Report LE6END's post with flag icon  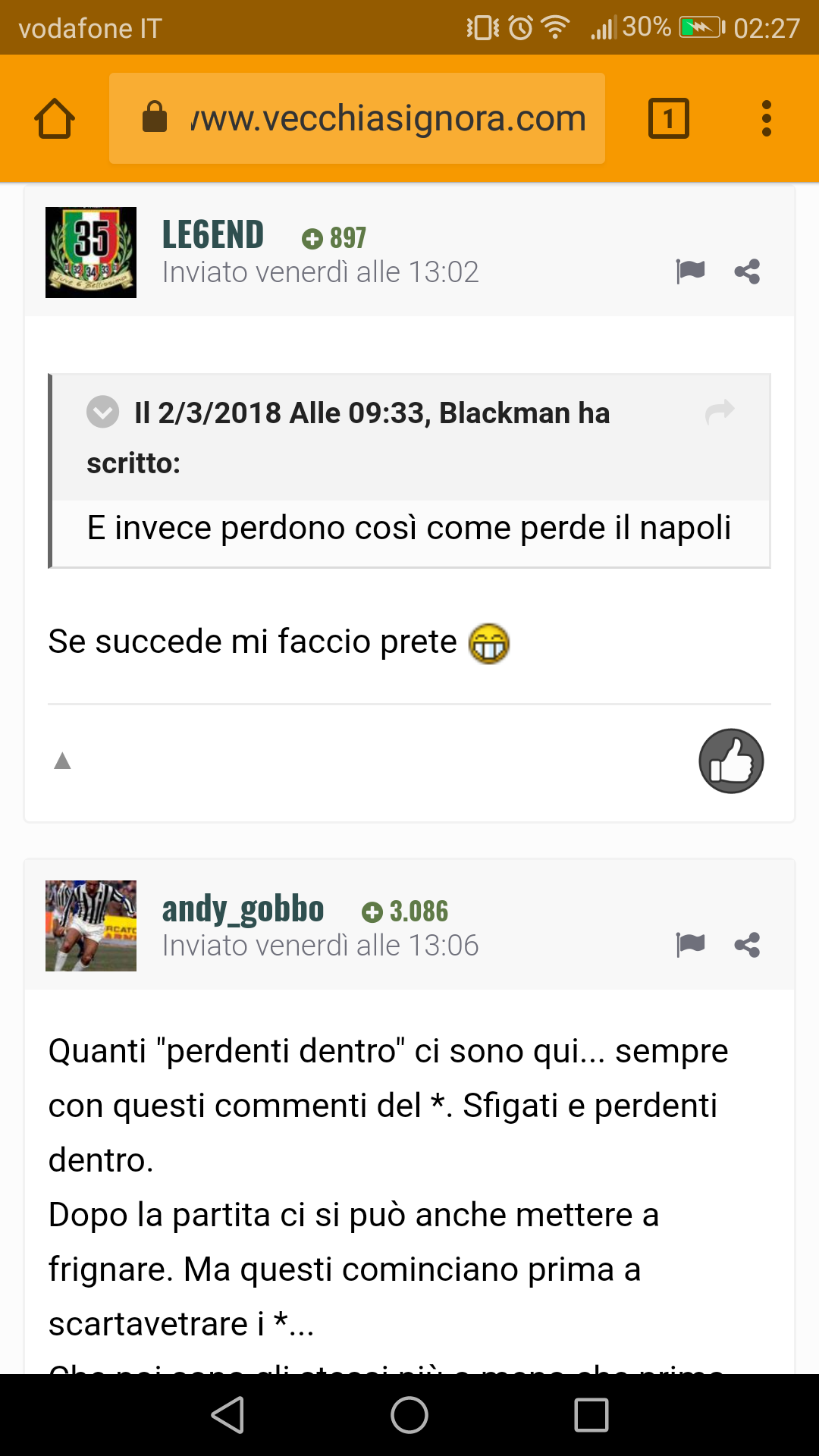[x=690, y=271]
